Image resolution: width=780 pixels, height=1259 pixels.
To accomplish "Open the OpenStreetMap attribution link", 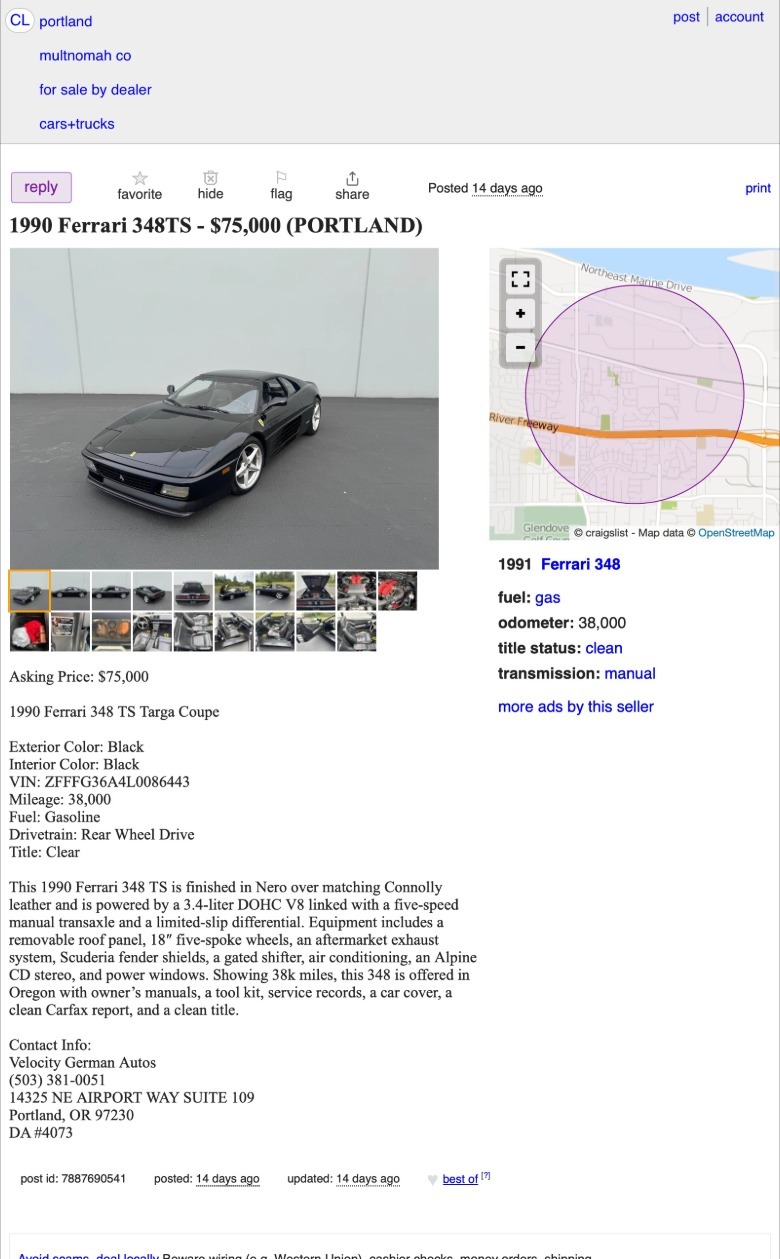I will pos(736,533).
